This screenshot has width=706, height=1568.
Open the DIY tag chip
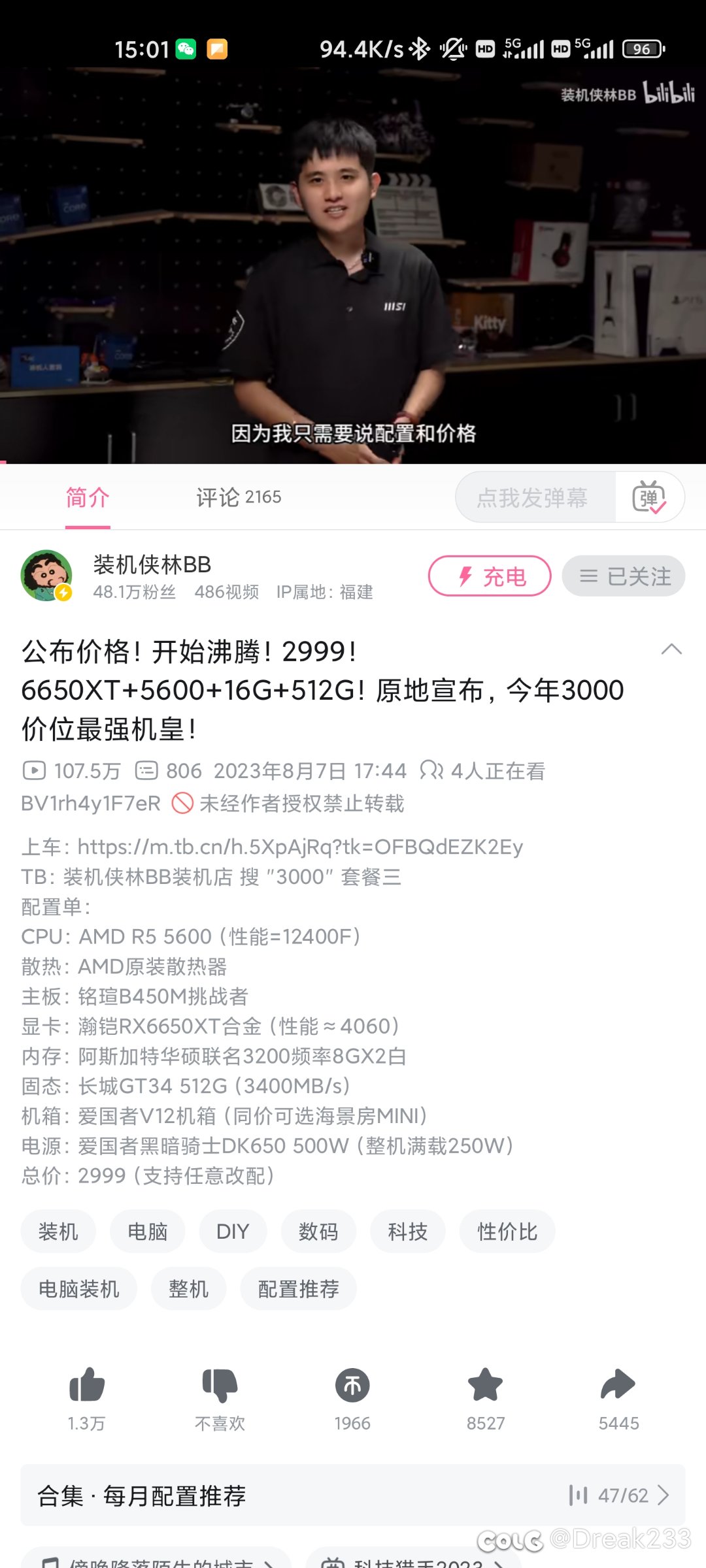[233, 1232]
